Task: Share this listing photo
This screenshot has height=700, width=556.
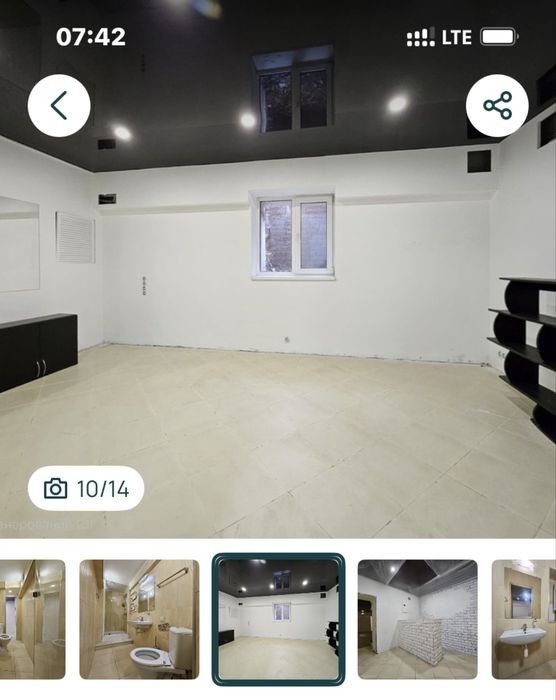Action: click(497, 106)
